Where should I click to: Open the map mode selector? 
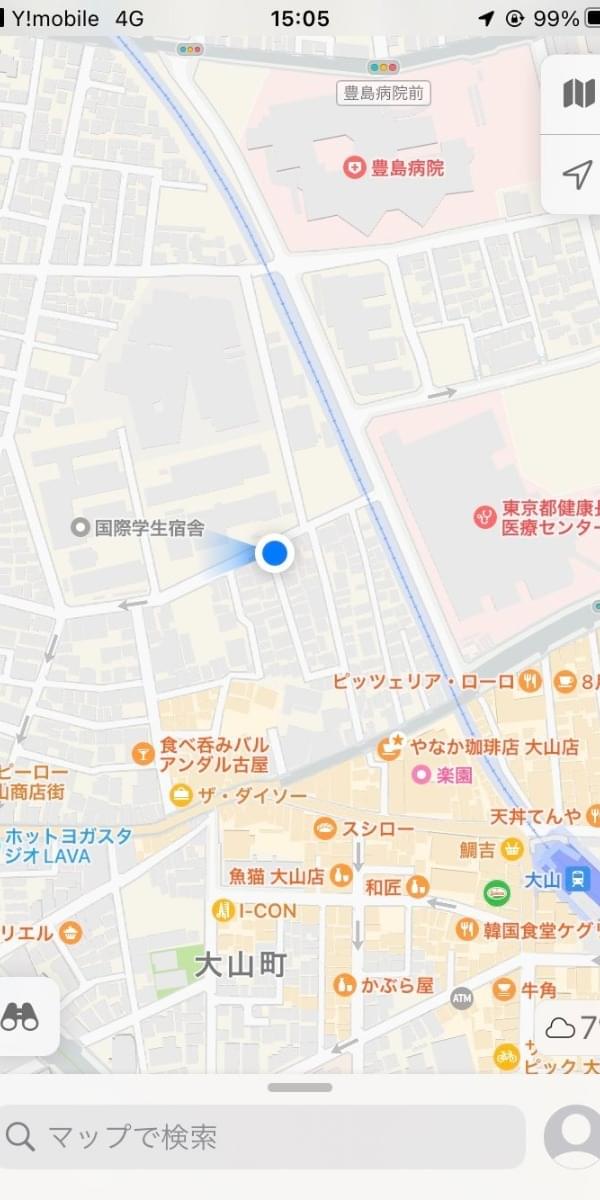point(578,94)
